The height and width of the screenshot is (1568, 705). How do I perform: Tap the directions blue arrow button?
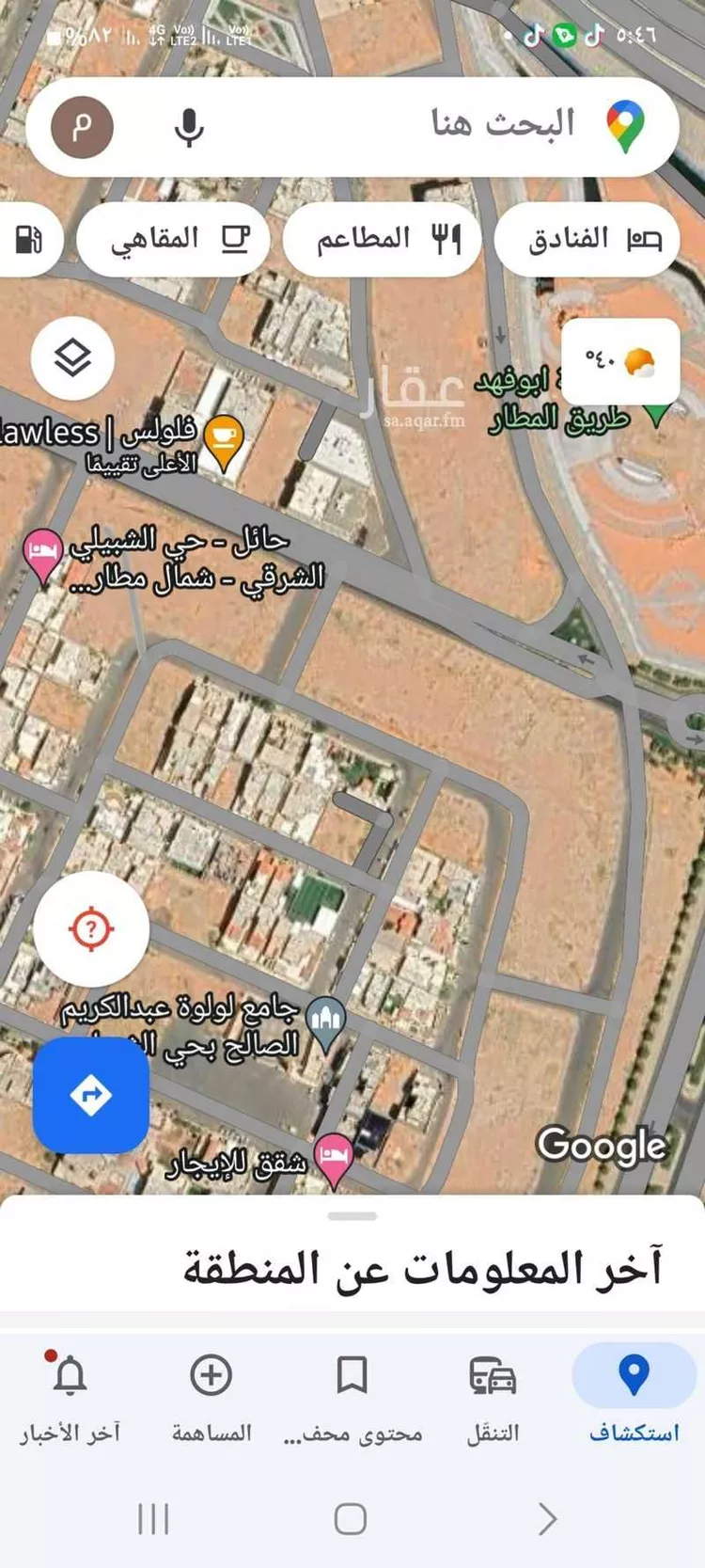[x=90, y=1094]
